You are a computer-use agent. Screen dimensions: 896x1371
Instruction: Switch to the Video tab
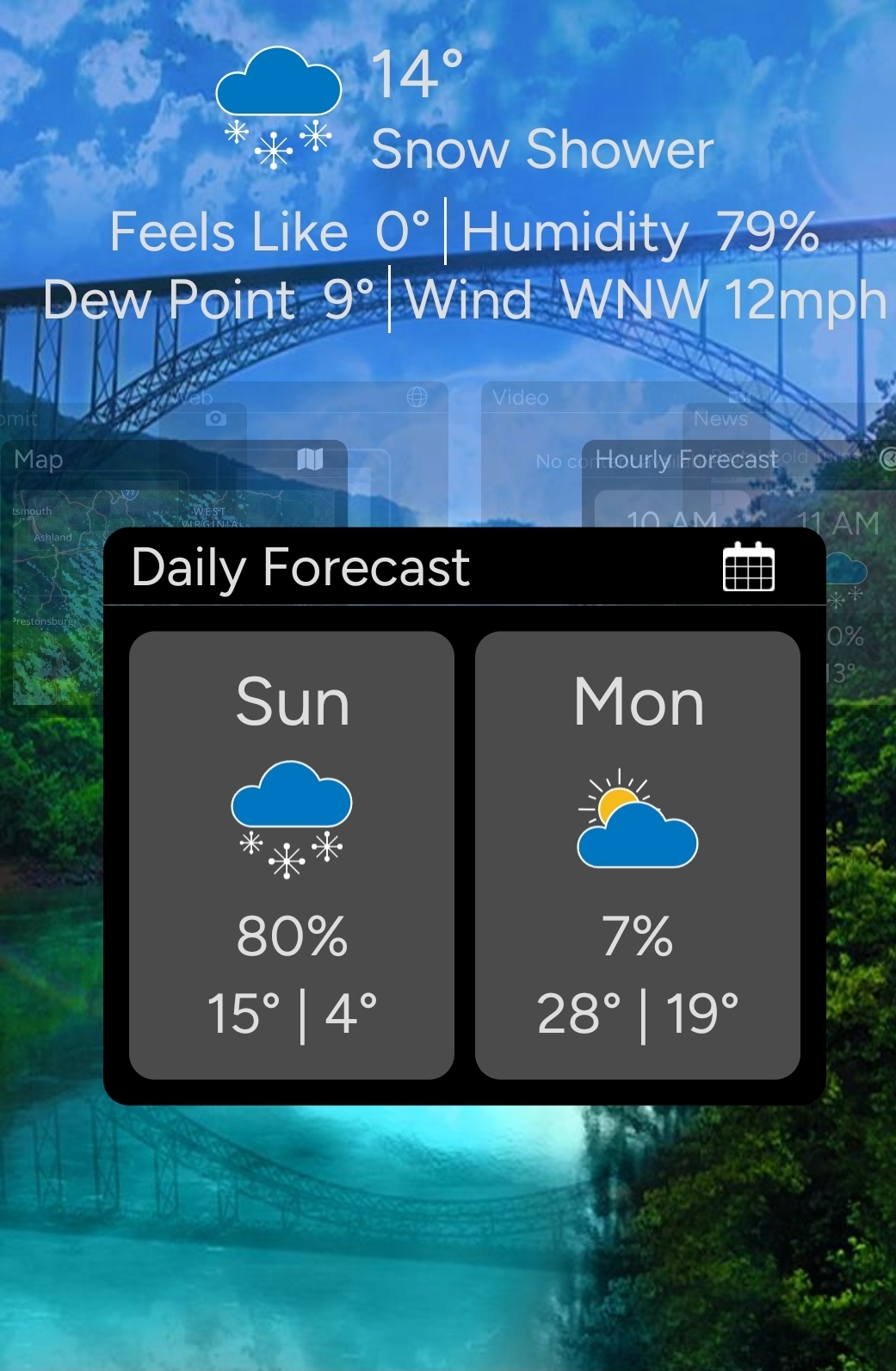(519, 398)
